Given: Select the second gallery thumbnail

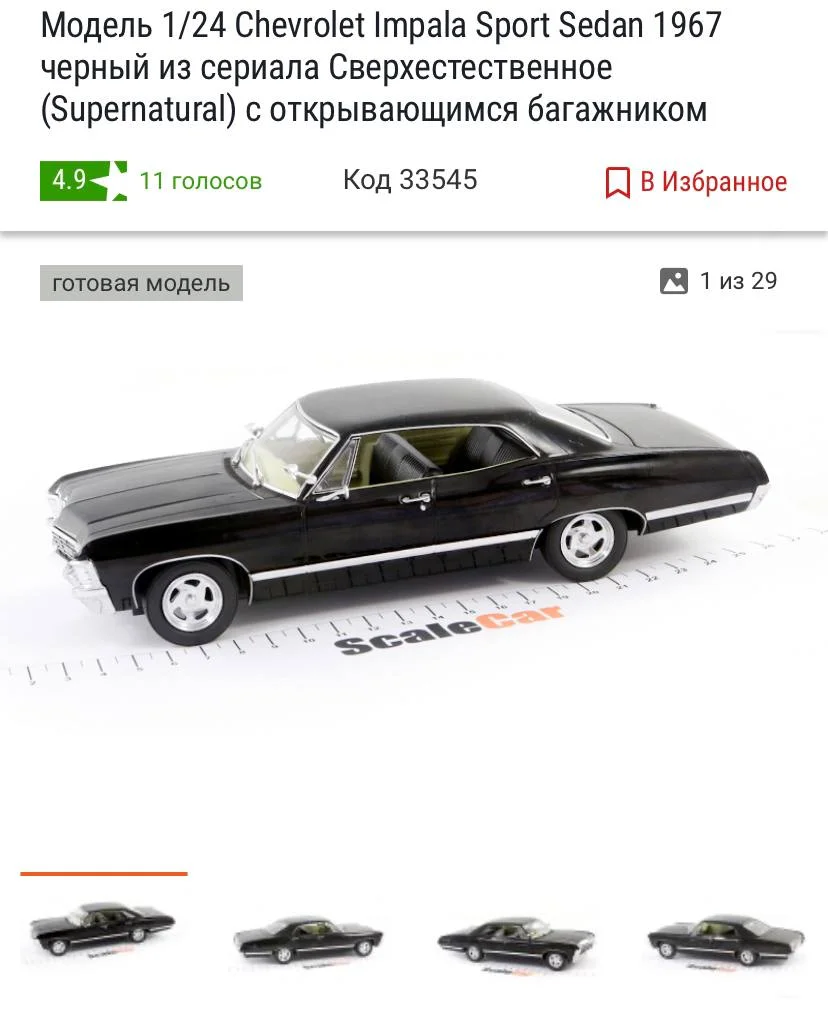Looking at the screenshot, I should (309, 939).
